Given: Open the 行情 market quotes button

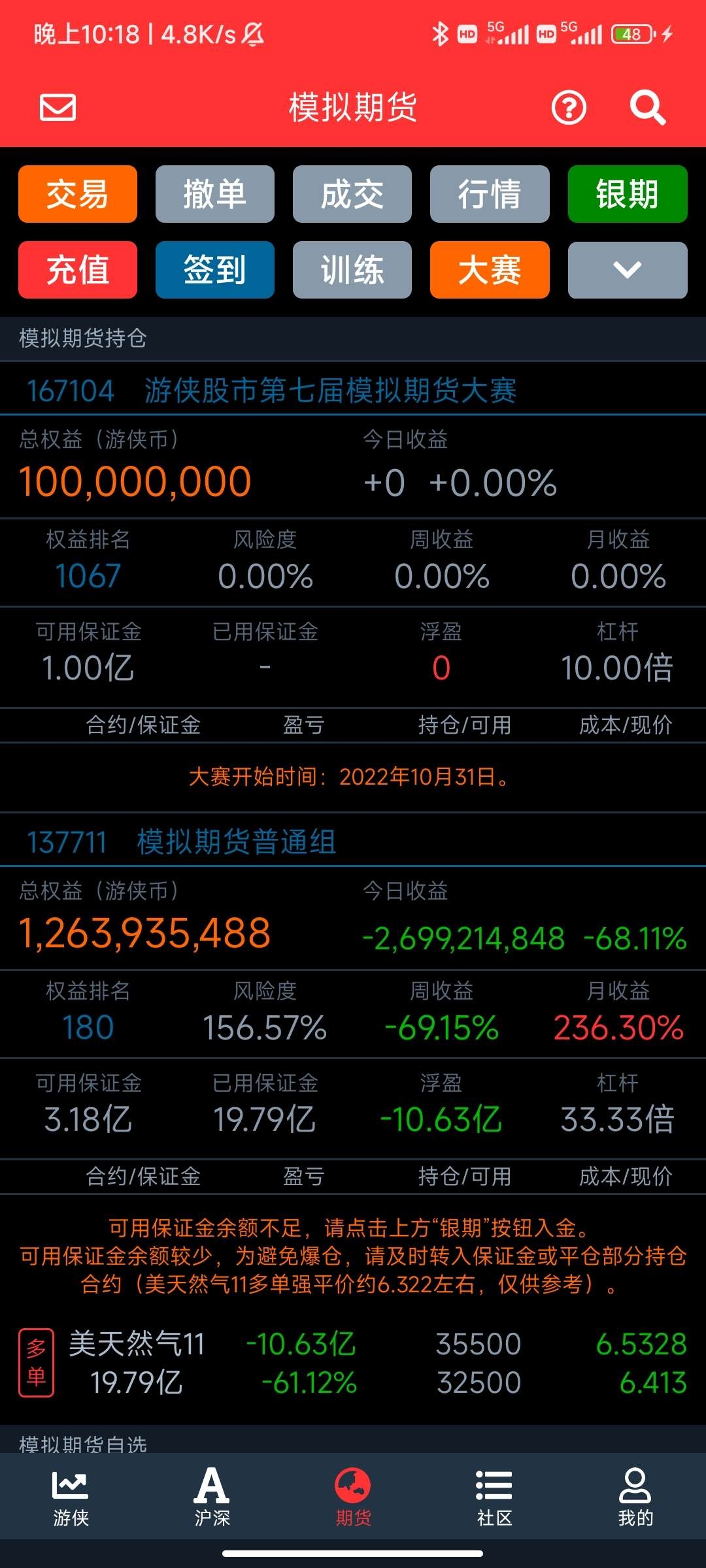Looking at the screenshot, I should (x=490, y=194).
